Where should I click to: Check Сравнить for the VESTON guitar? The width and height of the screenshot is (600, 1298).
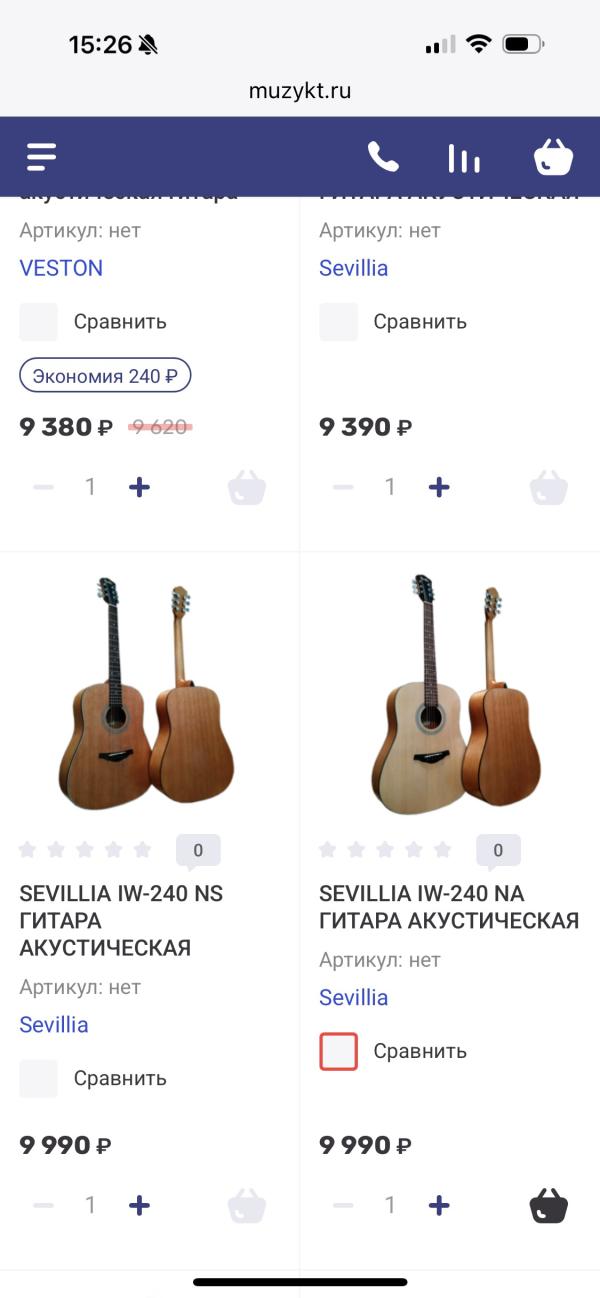pyautogui.click(x=39, y=322)
